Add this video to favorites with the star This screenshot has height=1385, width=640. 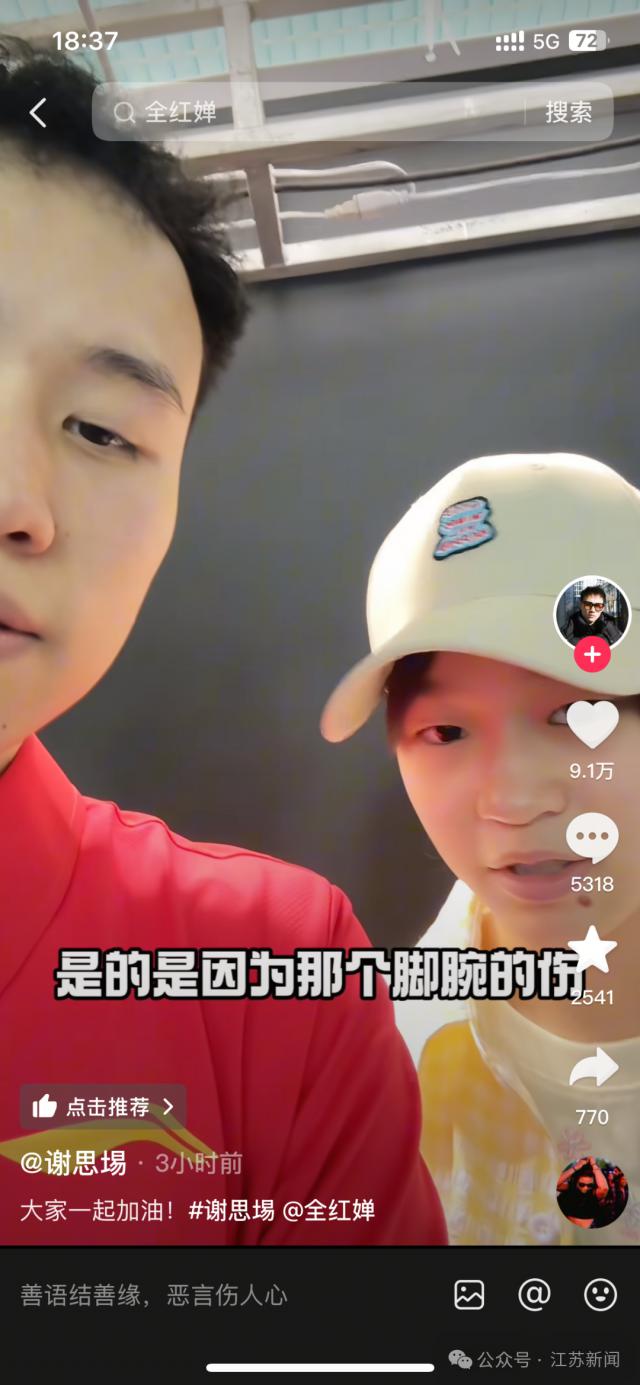pyautogui.click(x=592, y=951)
